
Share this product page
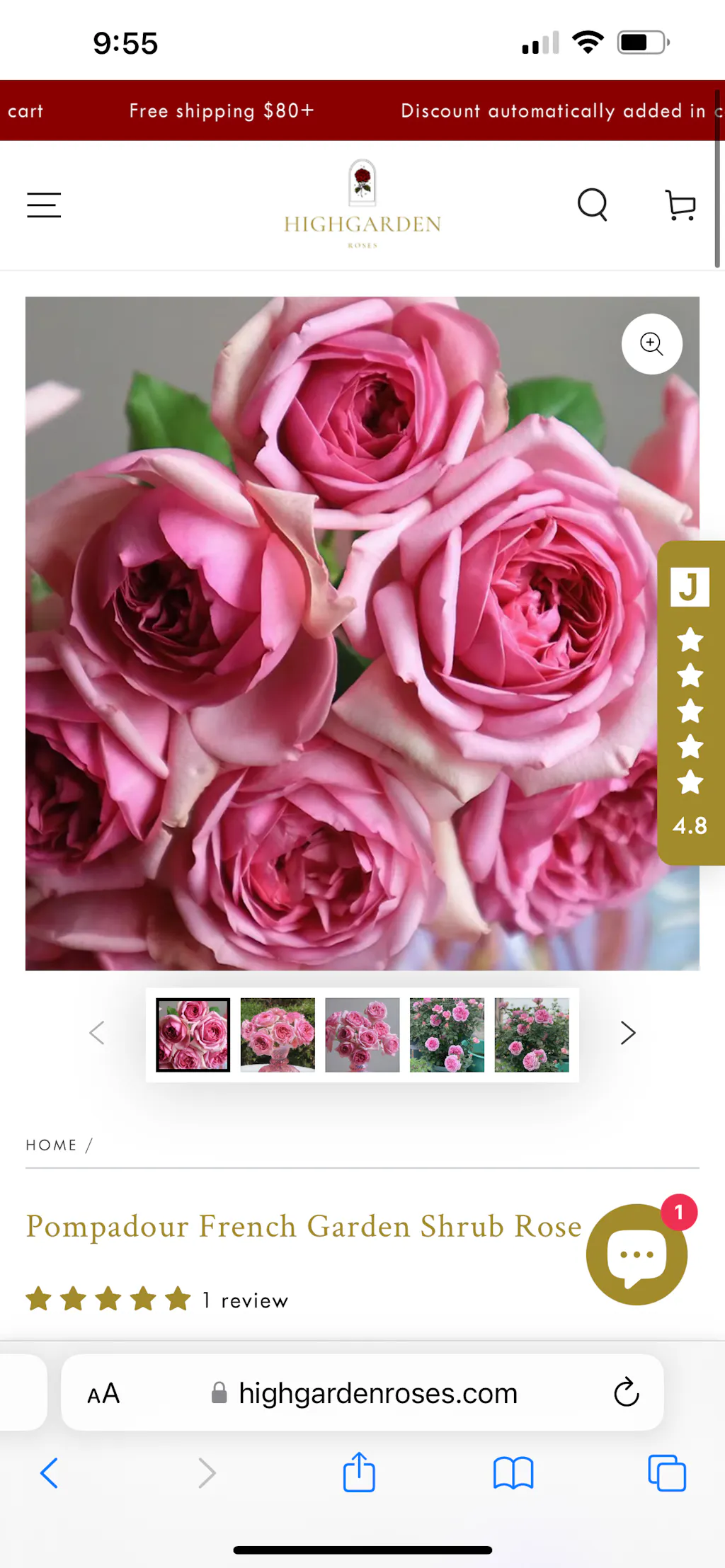pyautogui.click(x=359, y=1472)
